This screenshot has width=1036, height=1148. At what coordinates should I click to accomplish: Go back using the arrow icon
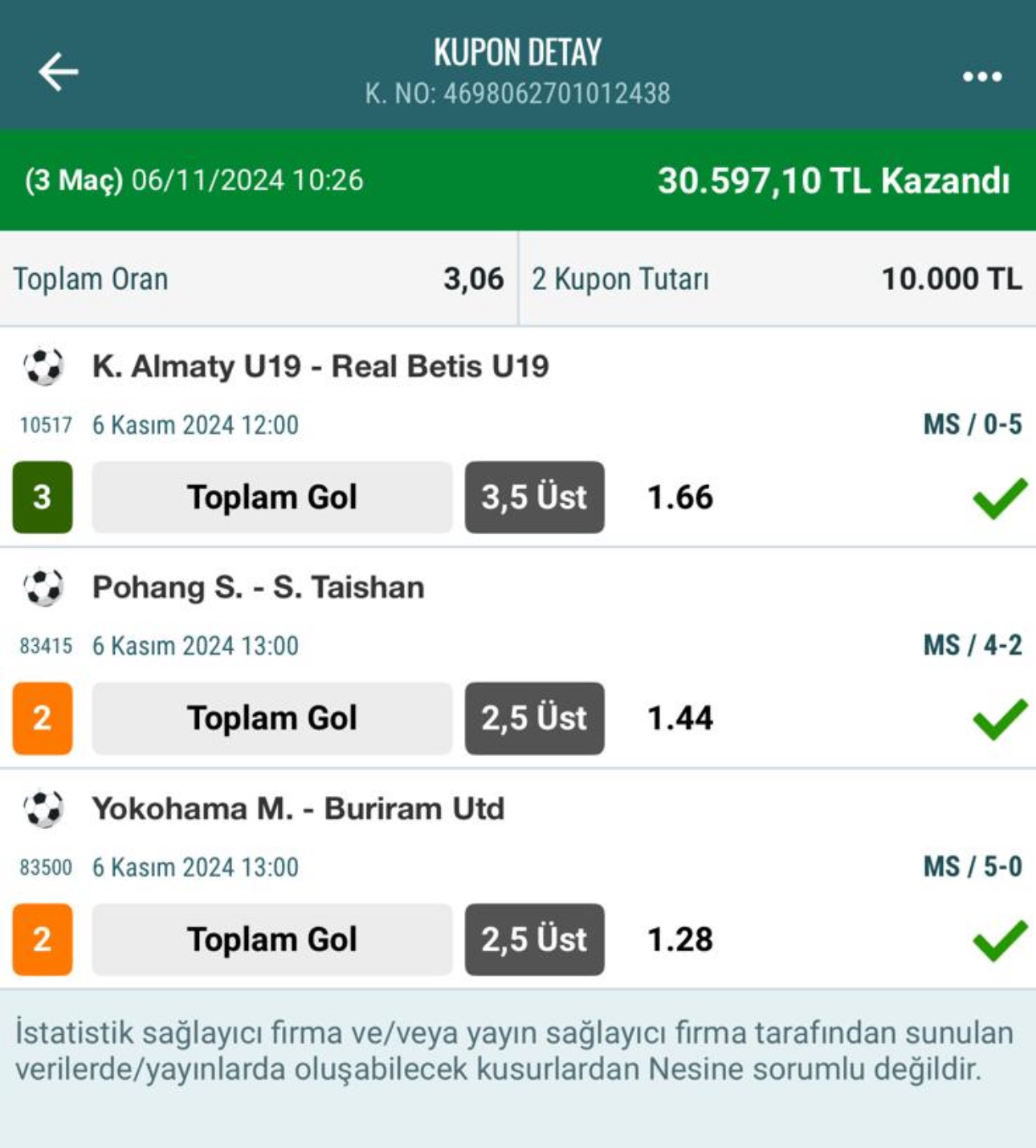tap(59, 72)
